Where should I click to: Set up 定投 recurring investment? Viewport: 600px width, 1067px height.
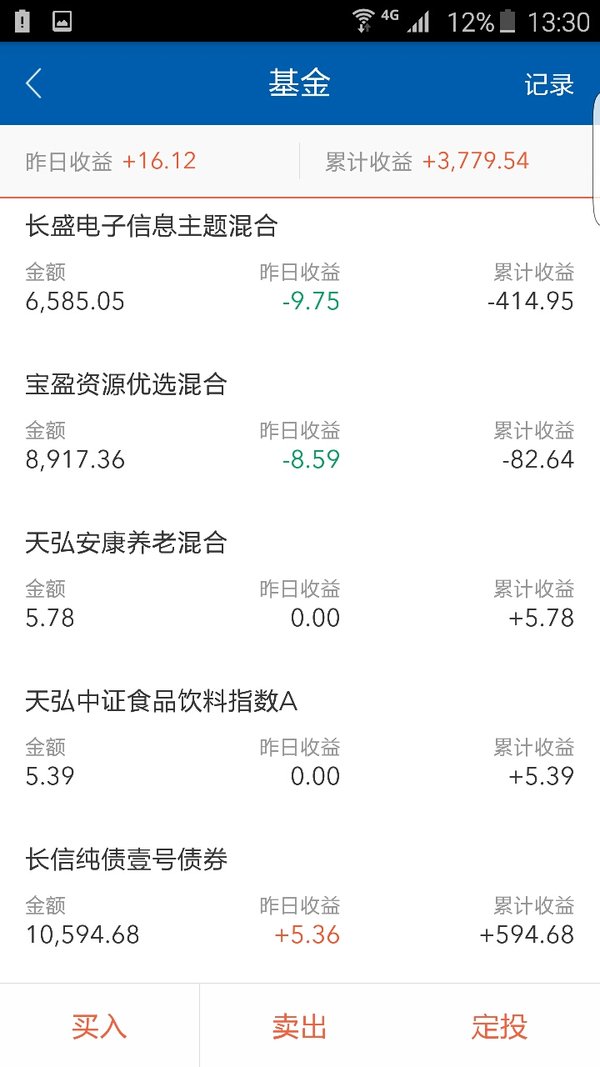(500, 1025)
